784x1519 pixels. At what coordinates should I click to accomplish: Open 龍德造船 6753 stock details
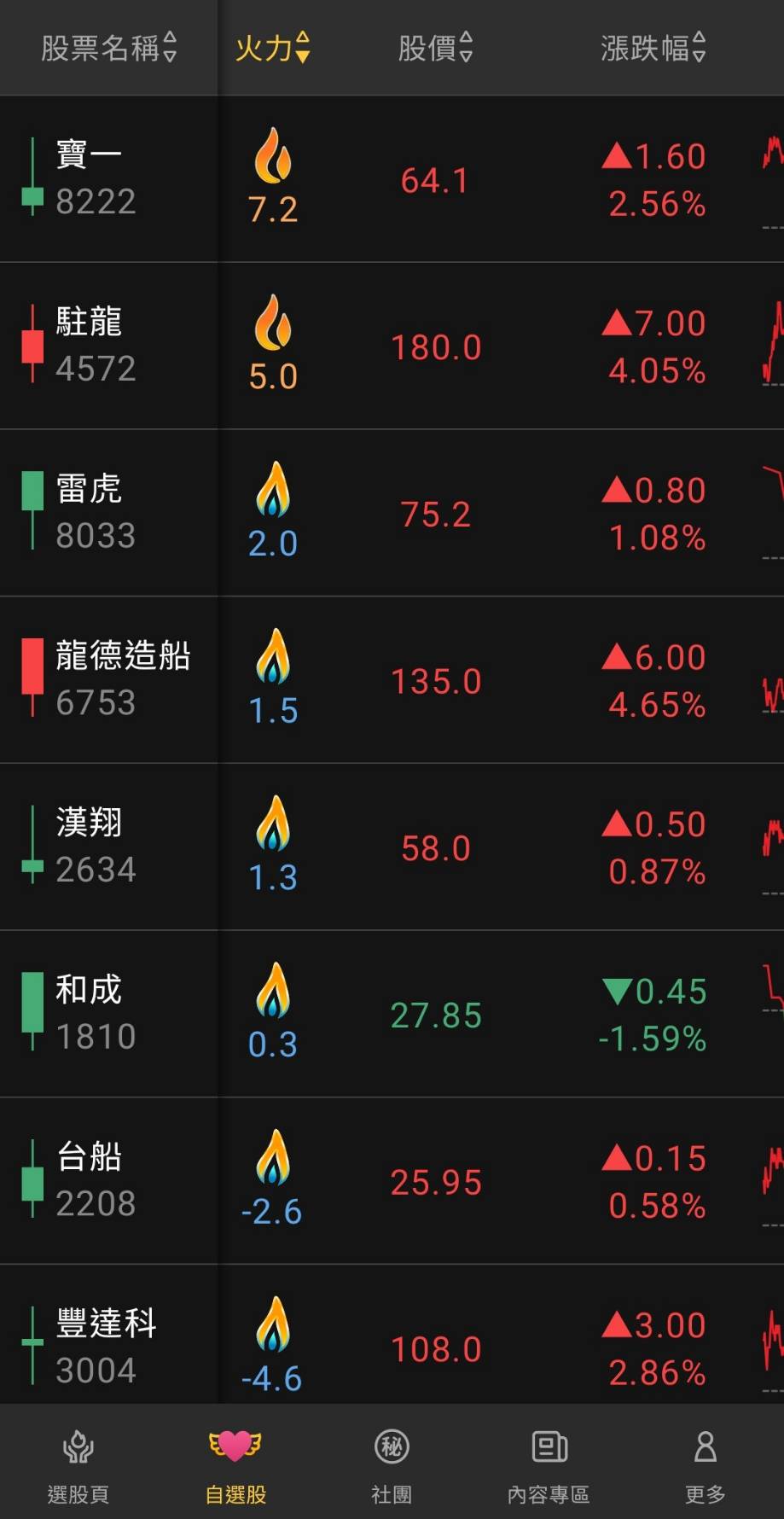pyautogui.click(x=392, y=680)
